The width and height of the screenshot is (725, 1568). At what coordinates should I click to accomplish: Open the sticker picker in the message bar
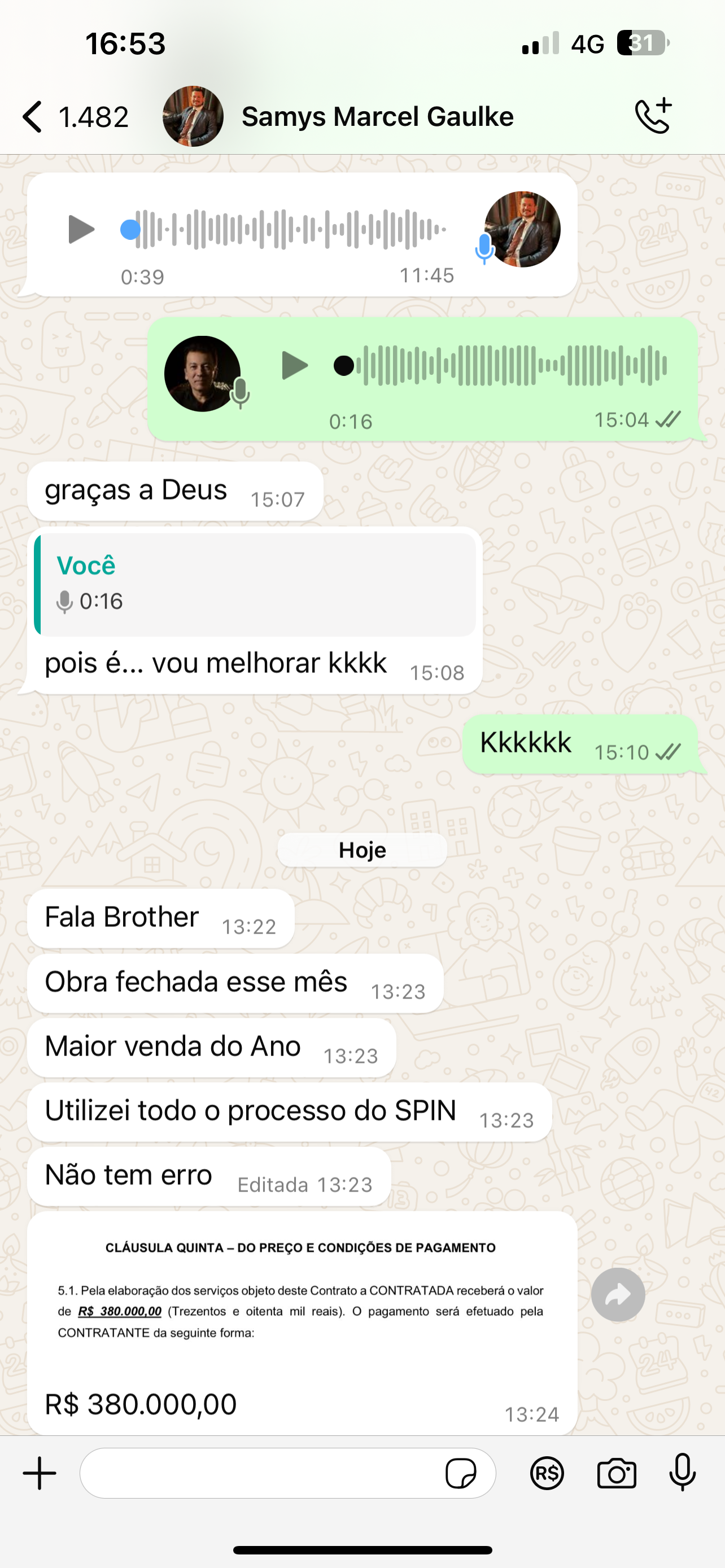point(461,1474)
